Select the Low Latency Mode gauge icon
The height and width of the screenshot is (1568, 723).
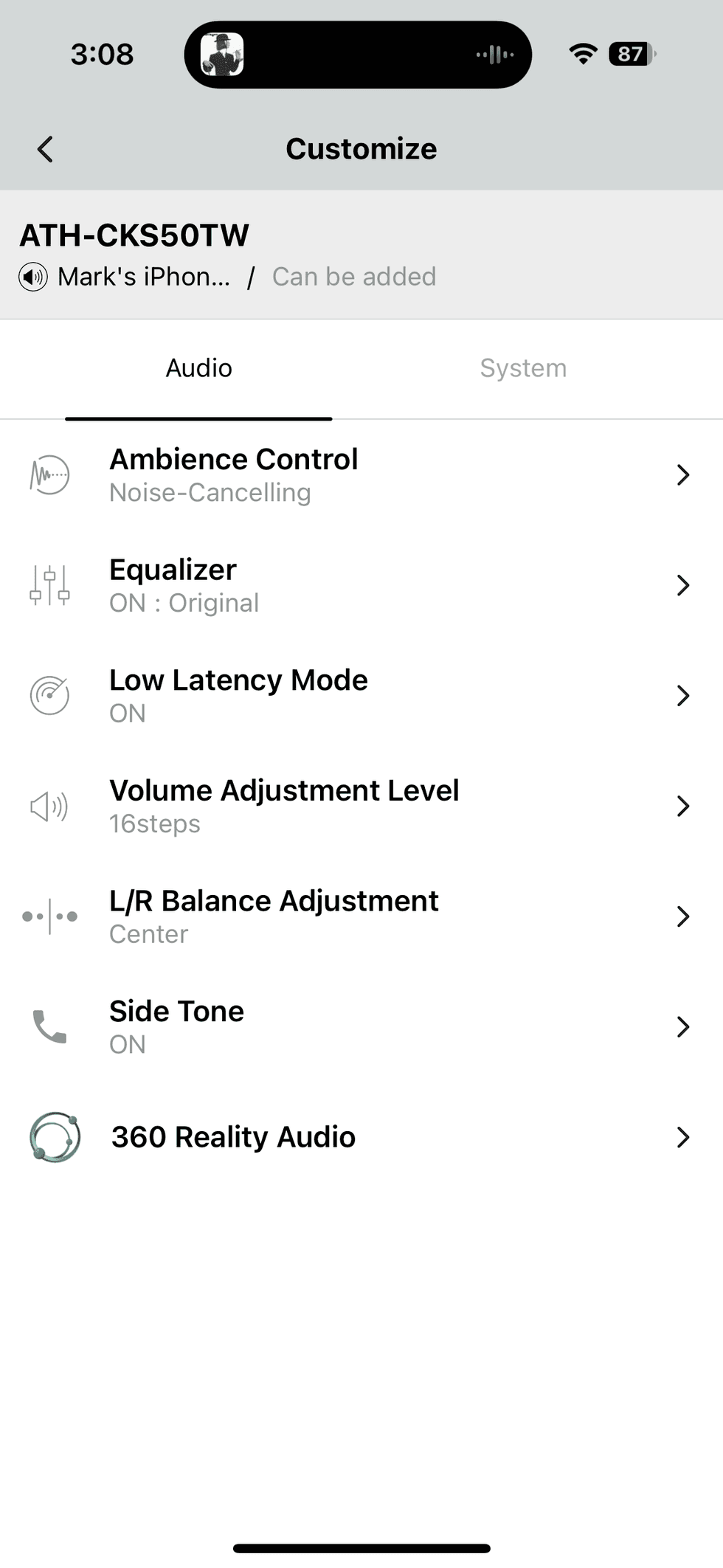tap(49, 695)
